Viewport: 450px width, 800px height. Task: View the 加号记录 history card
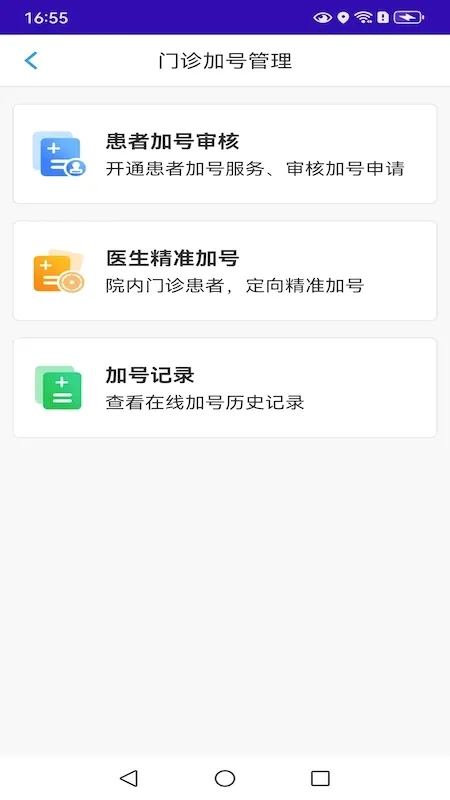224,387
